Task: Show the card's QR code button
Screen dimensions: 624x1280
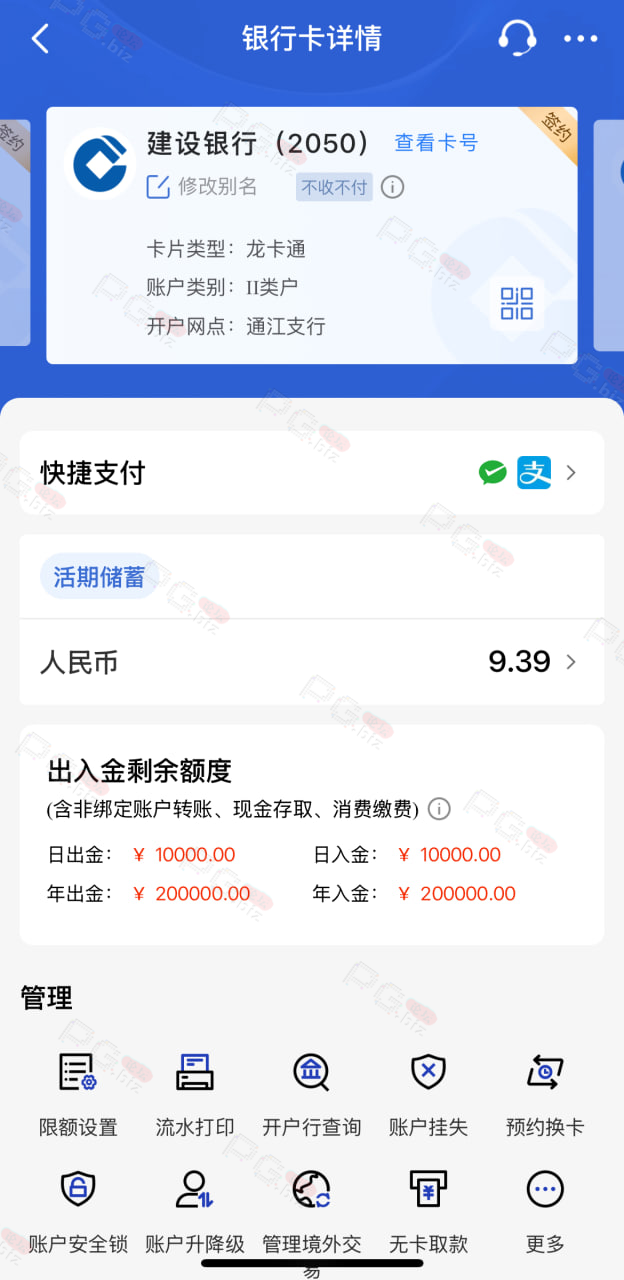Action: coord(517,303)
